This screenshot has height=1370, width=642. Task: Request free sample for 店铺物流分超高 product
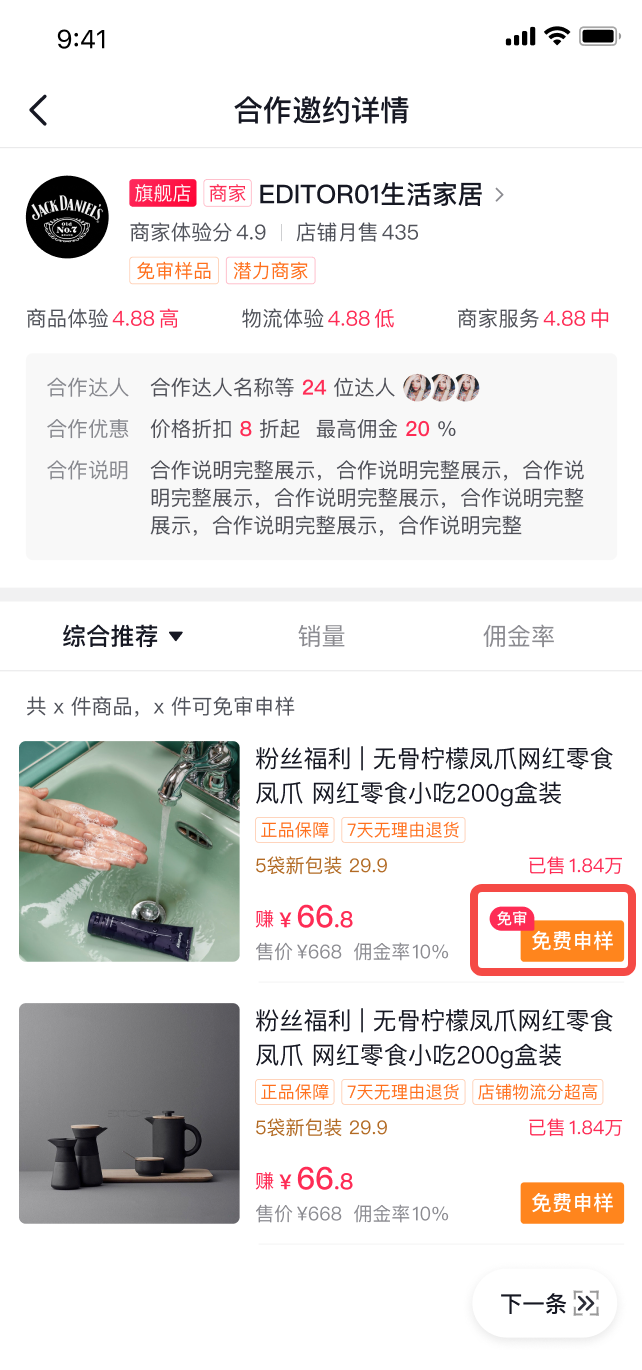tap(571, 1203)
